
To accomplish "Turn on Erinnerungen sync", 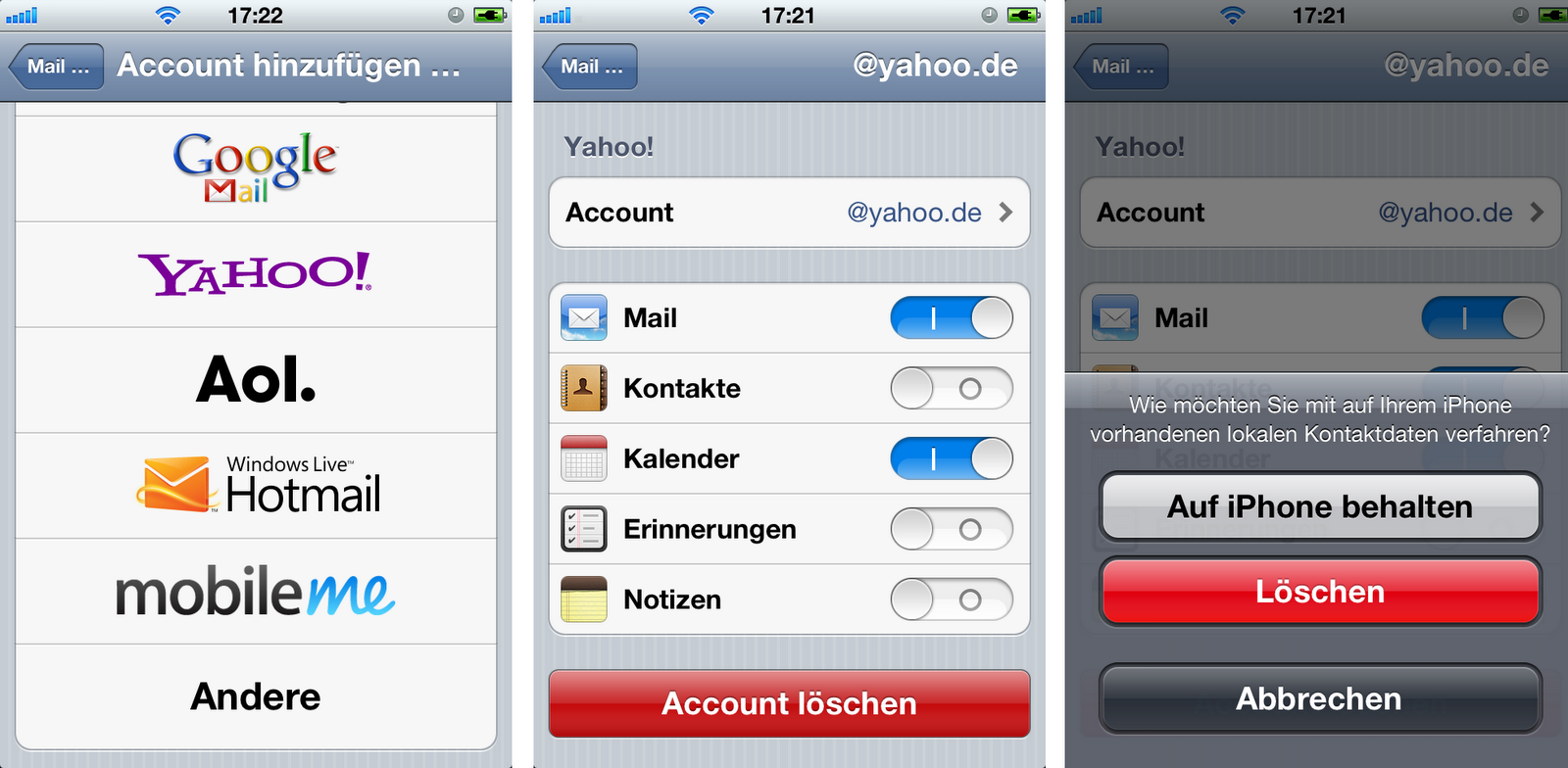I will tap(951, 530).
